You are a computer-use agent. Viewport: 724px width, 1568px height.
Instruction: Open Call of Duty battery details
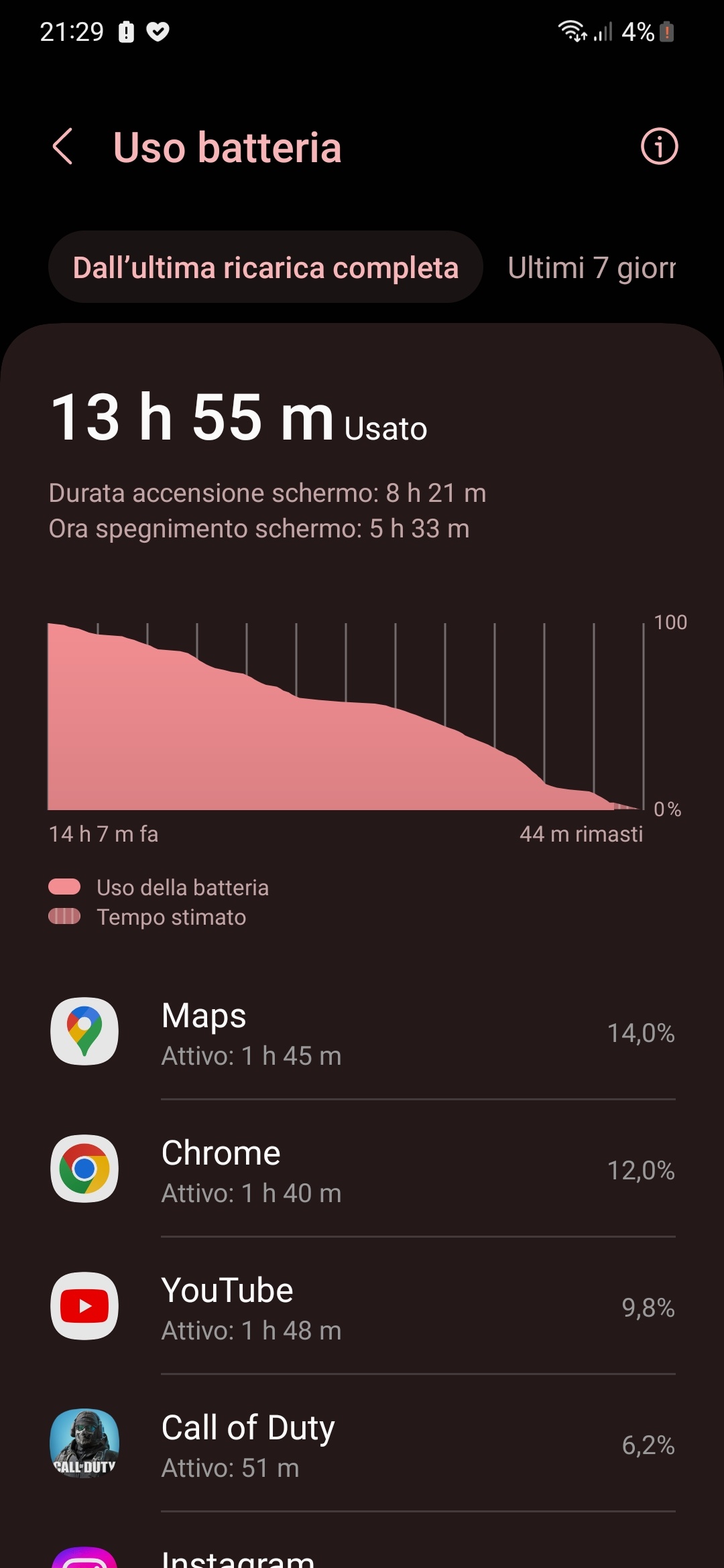click(x=362, y=1444)
